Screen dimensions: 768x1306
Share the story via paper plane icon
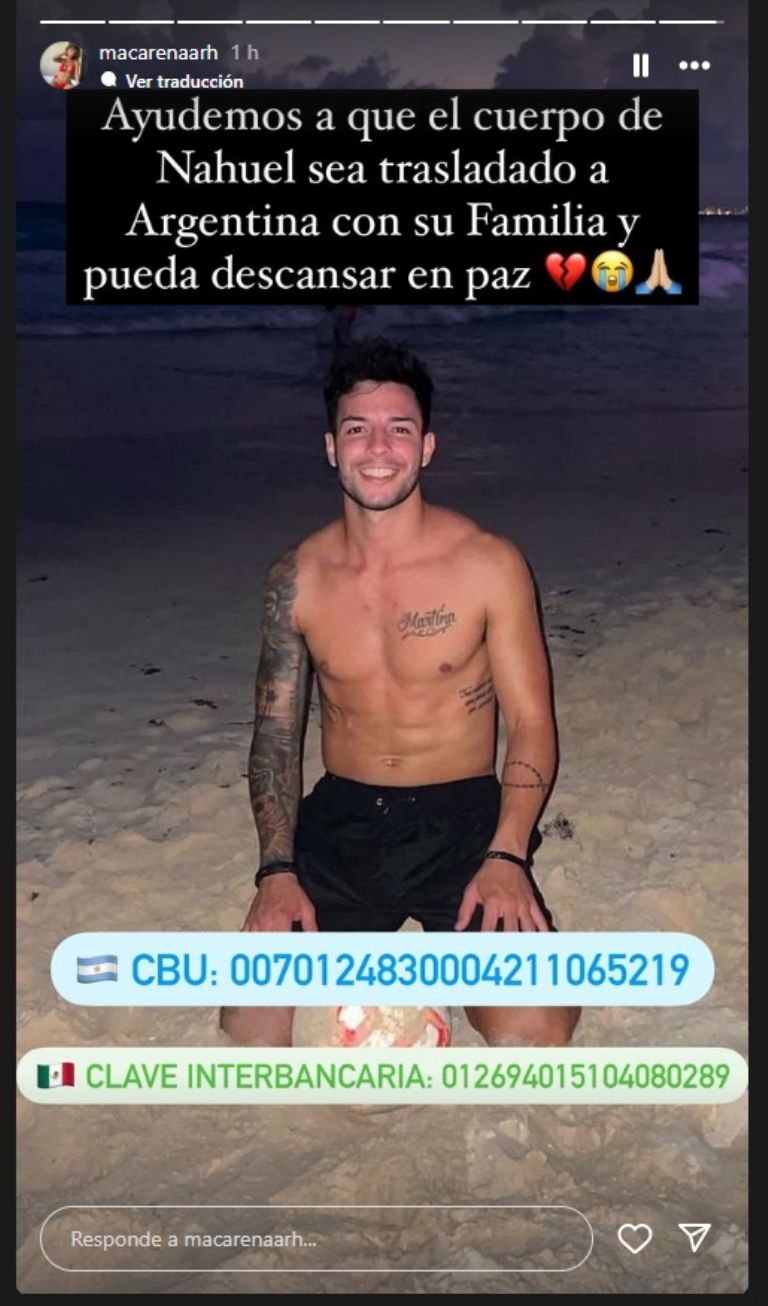click(x=694, y=1238)
